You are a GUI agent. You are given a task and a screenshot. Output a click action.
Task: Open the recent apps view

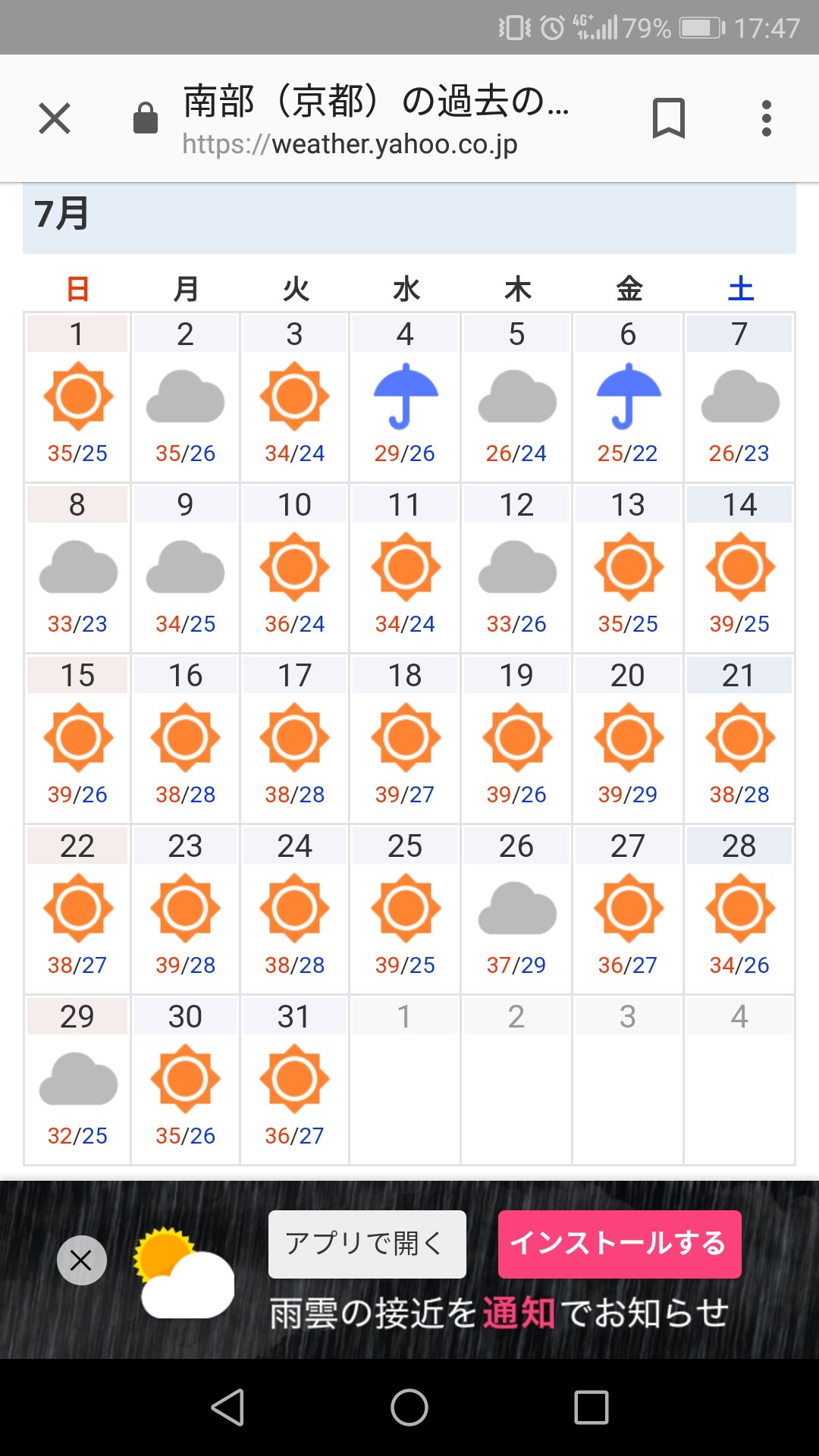click(591, 1407)
